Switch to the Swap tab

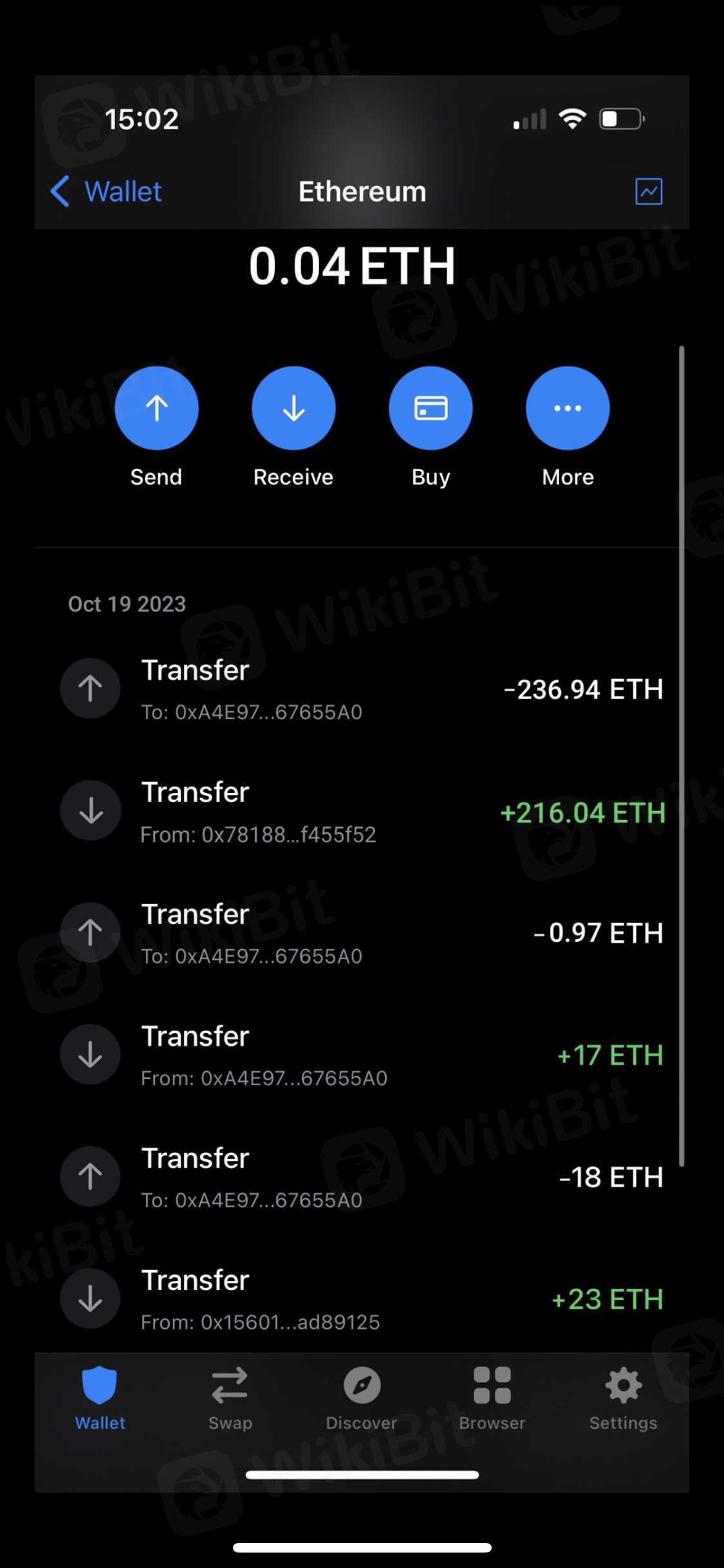click(230, 1397)
